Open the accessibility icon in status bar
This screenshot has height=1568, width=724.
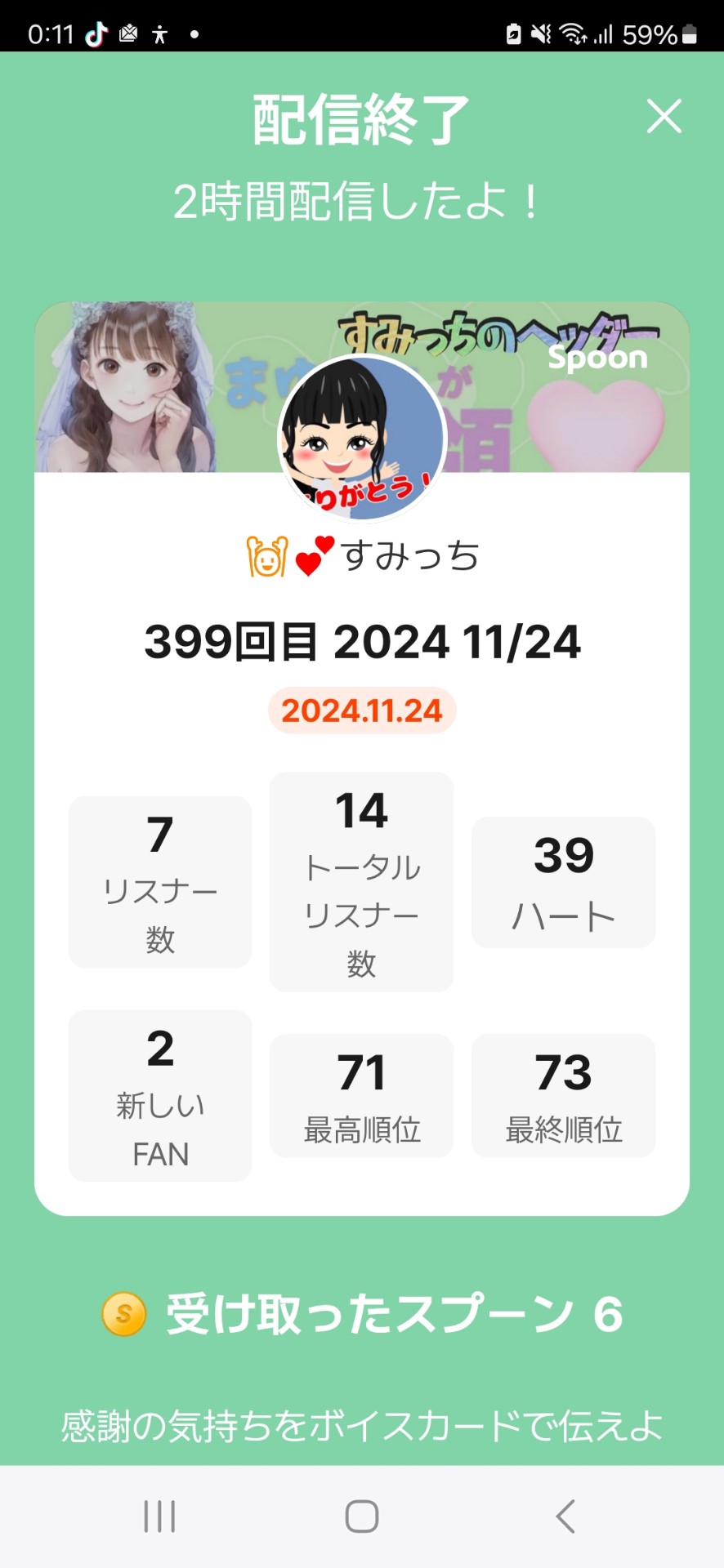159,33
